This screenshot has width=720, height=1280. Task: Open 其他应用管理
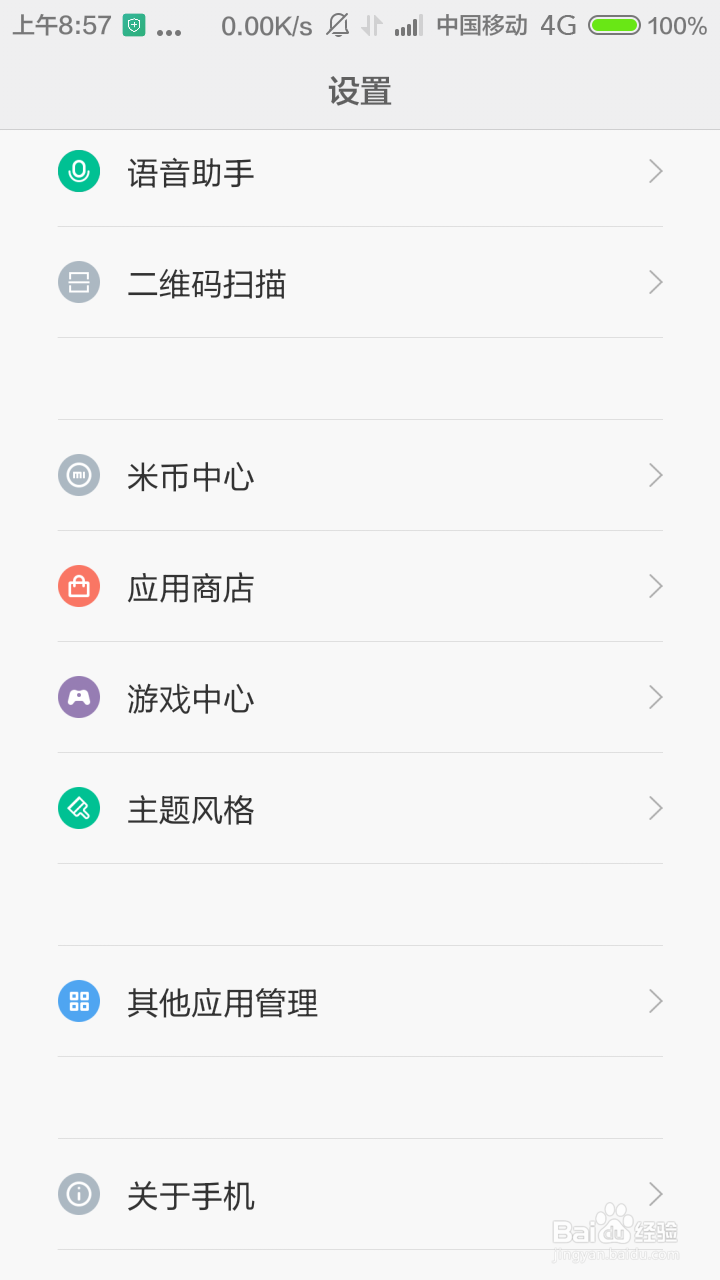[360, 1001]
